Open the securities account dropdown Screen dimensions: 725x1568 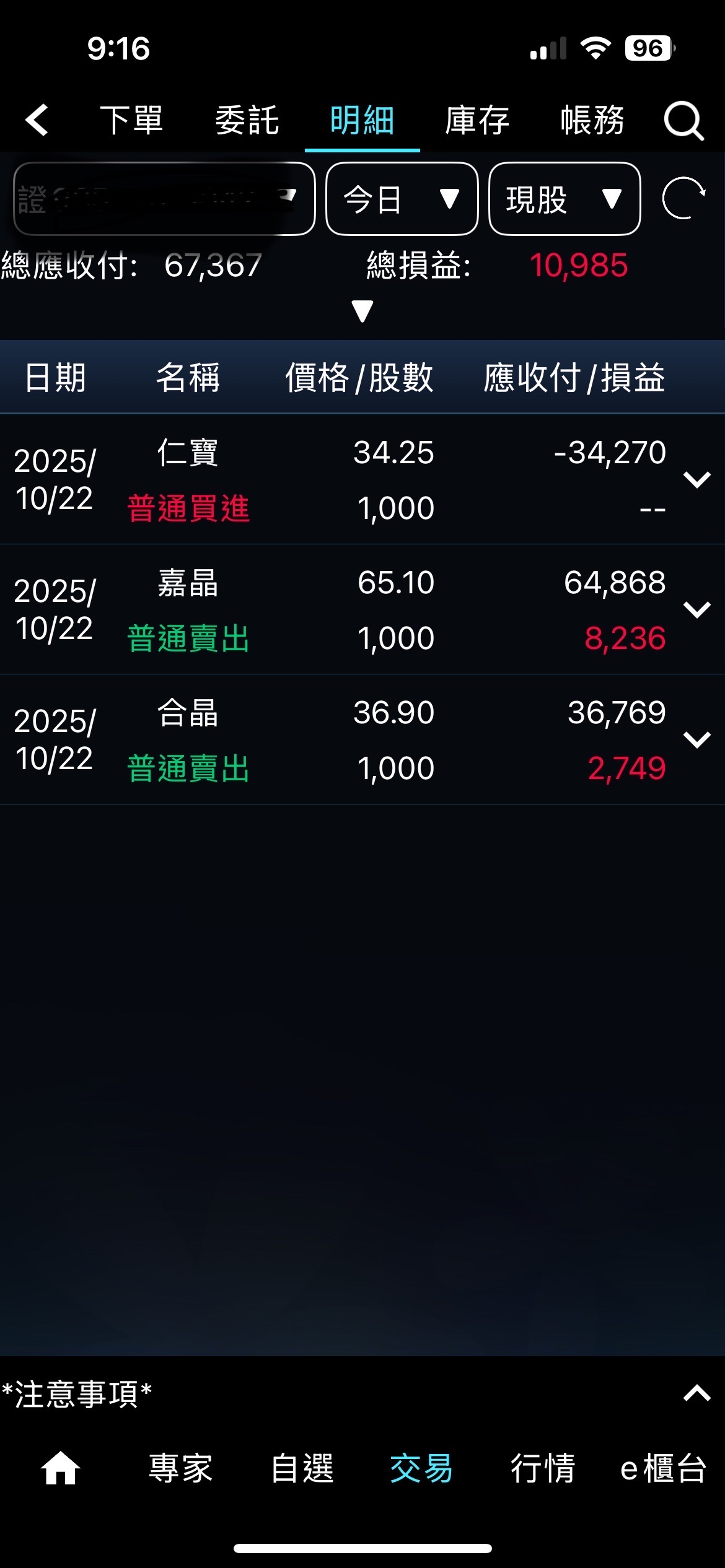(x=164, y=199)
